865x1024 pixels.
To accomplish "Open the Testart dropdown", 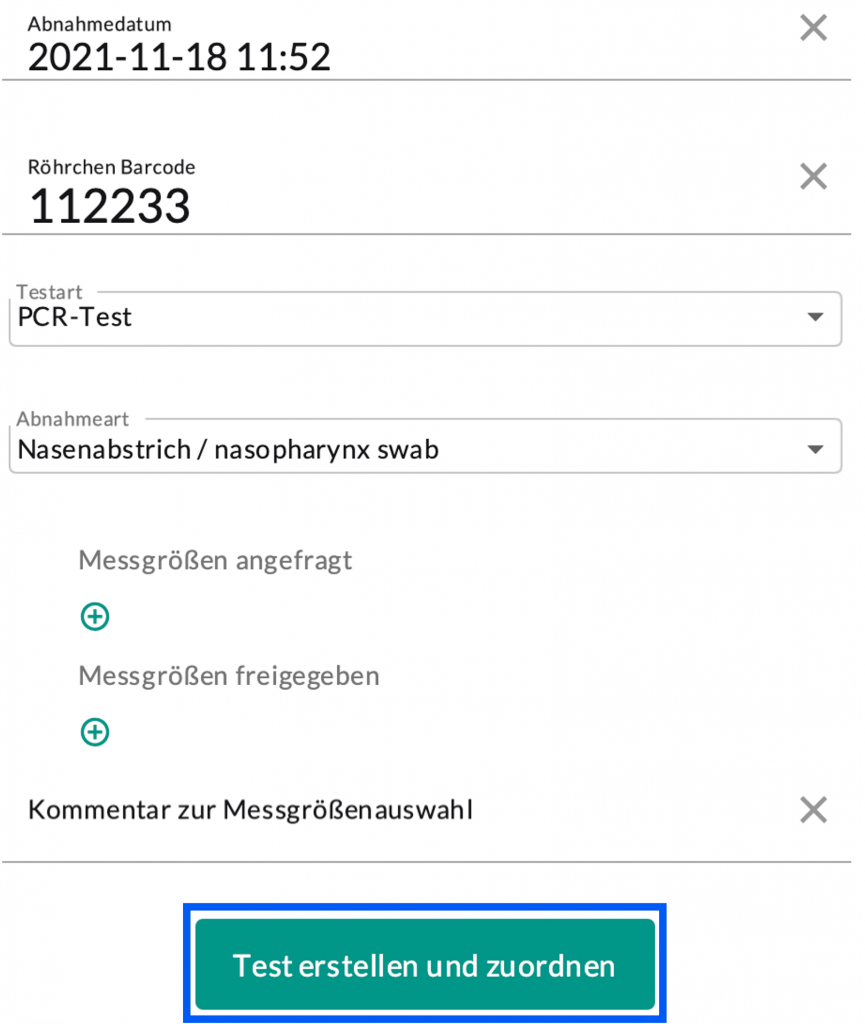I will (425, 318).
